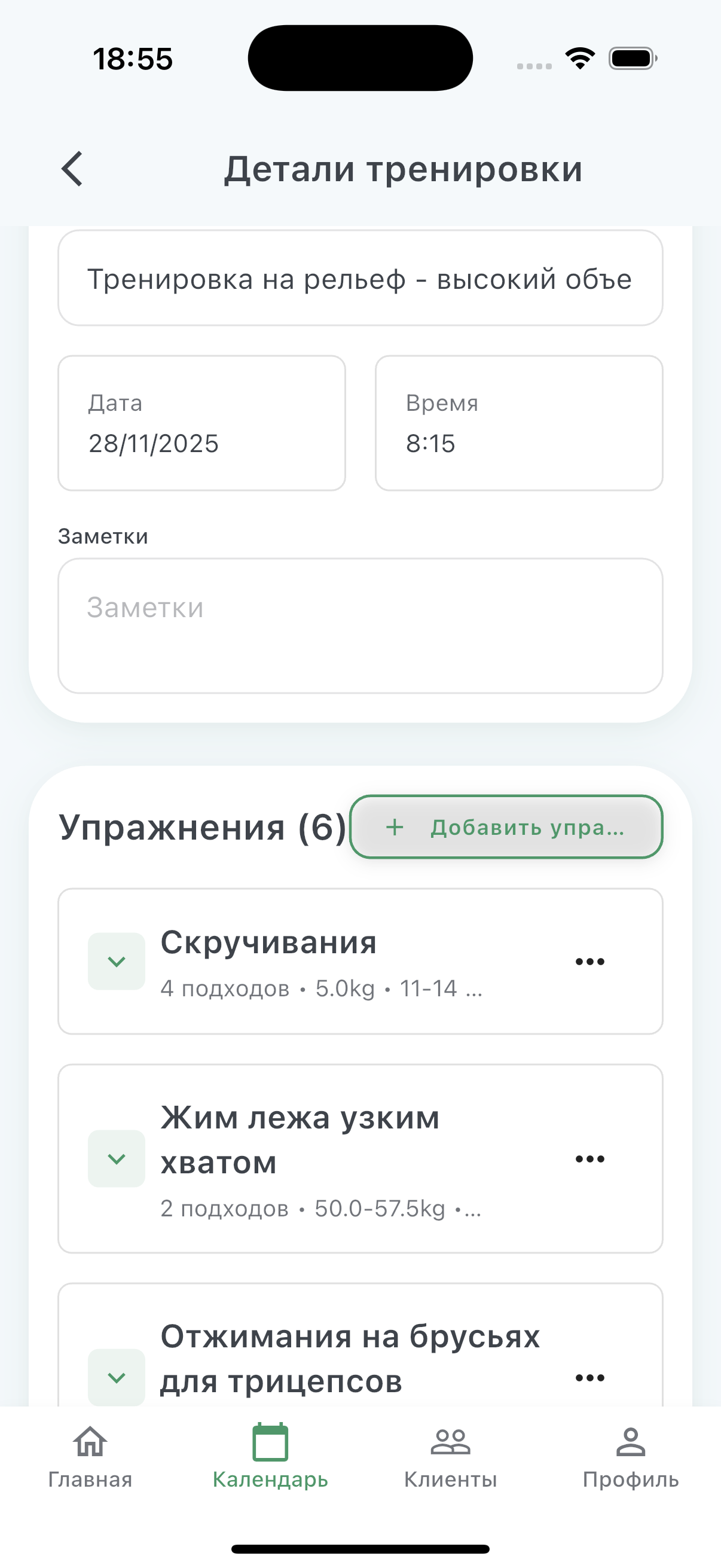Expand the Отжимания на брусьях exercise
The image size is (721, 1568).
coord(115,1377)
